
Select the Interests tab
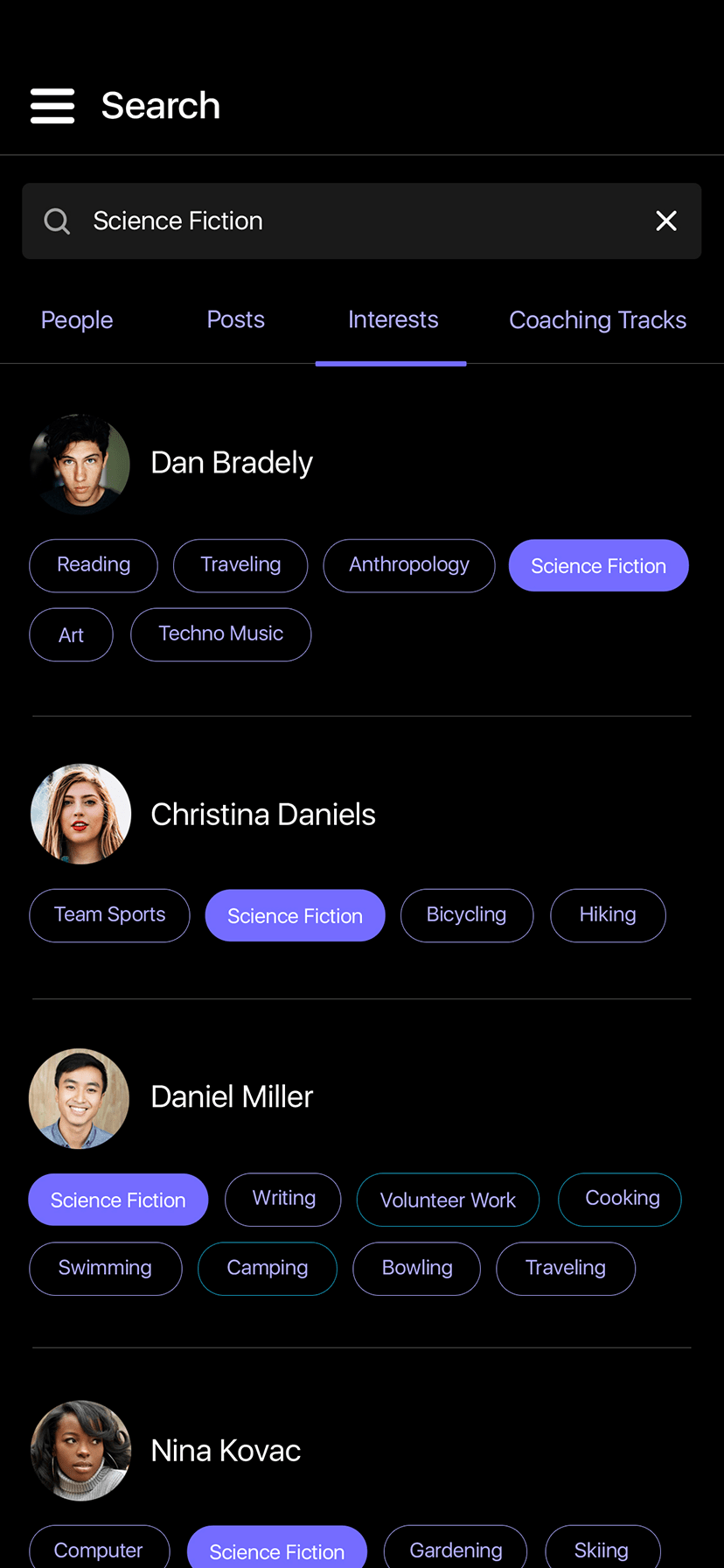coord(393,320)
